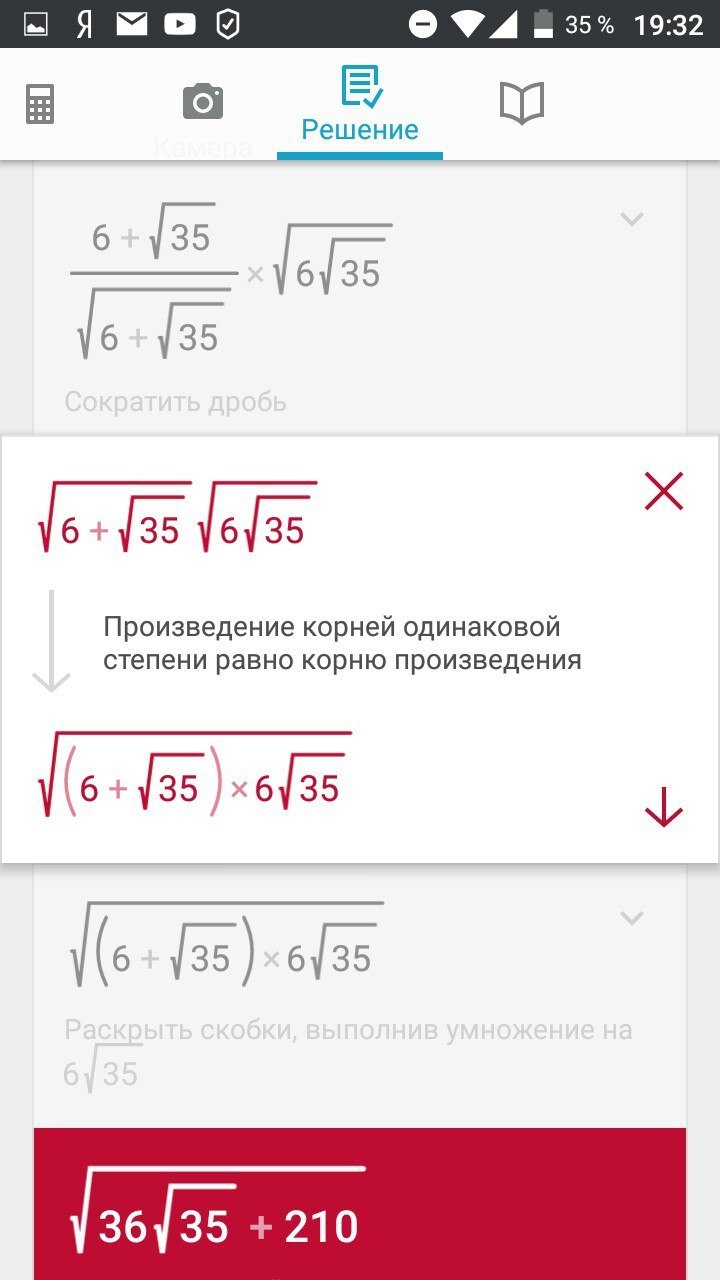The image size is (720, 1280).
Task: Close the expanded explanation card
Action: [x=663, y=492]
